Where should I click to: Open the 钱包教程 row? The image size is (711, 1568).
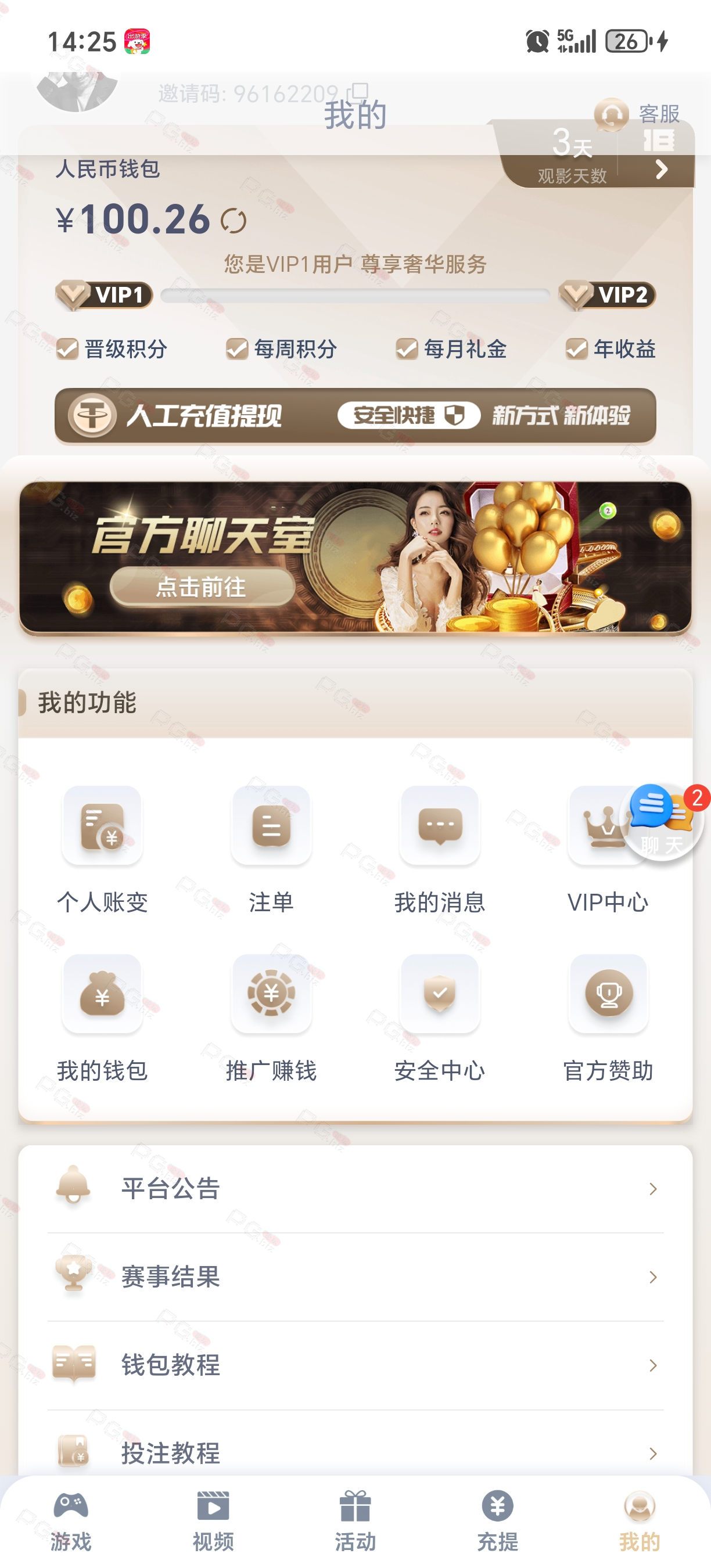(x=355, y=1365)
